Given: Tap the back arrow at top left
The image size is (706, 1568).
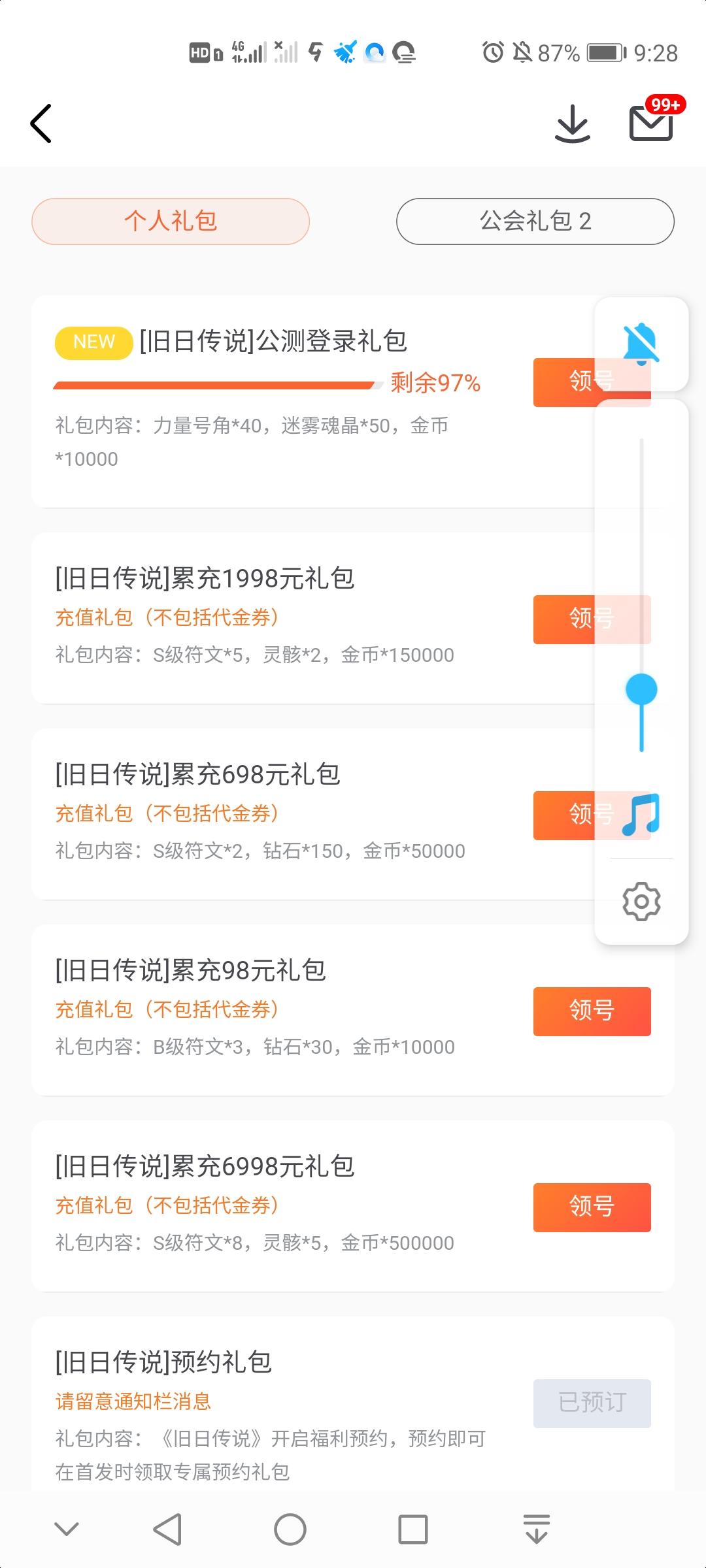Looking at the screenshot, I should click(x=41, y=123).
